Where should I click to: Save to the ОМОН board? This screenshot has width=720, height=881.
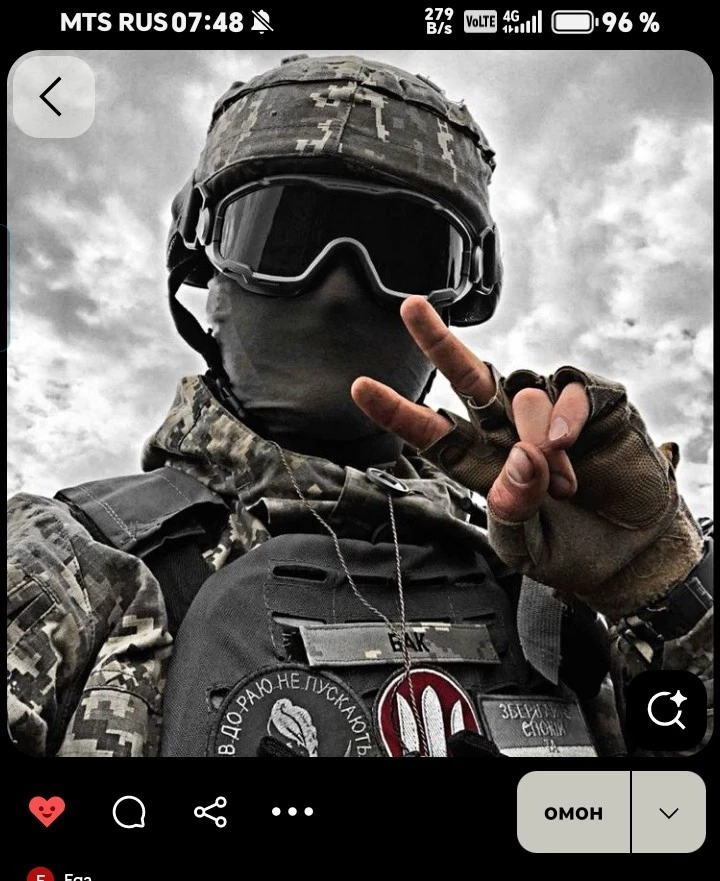tap(573, 812)
